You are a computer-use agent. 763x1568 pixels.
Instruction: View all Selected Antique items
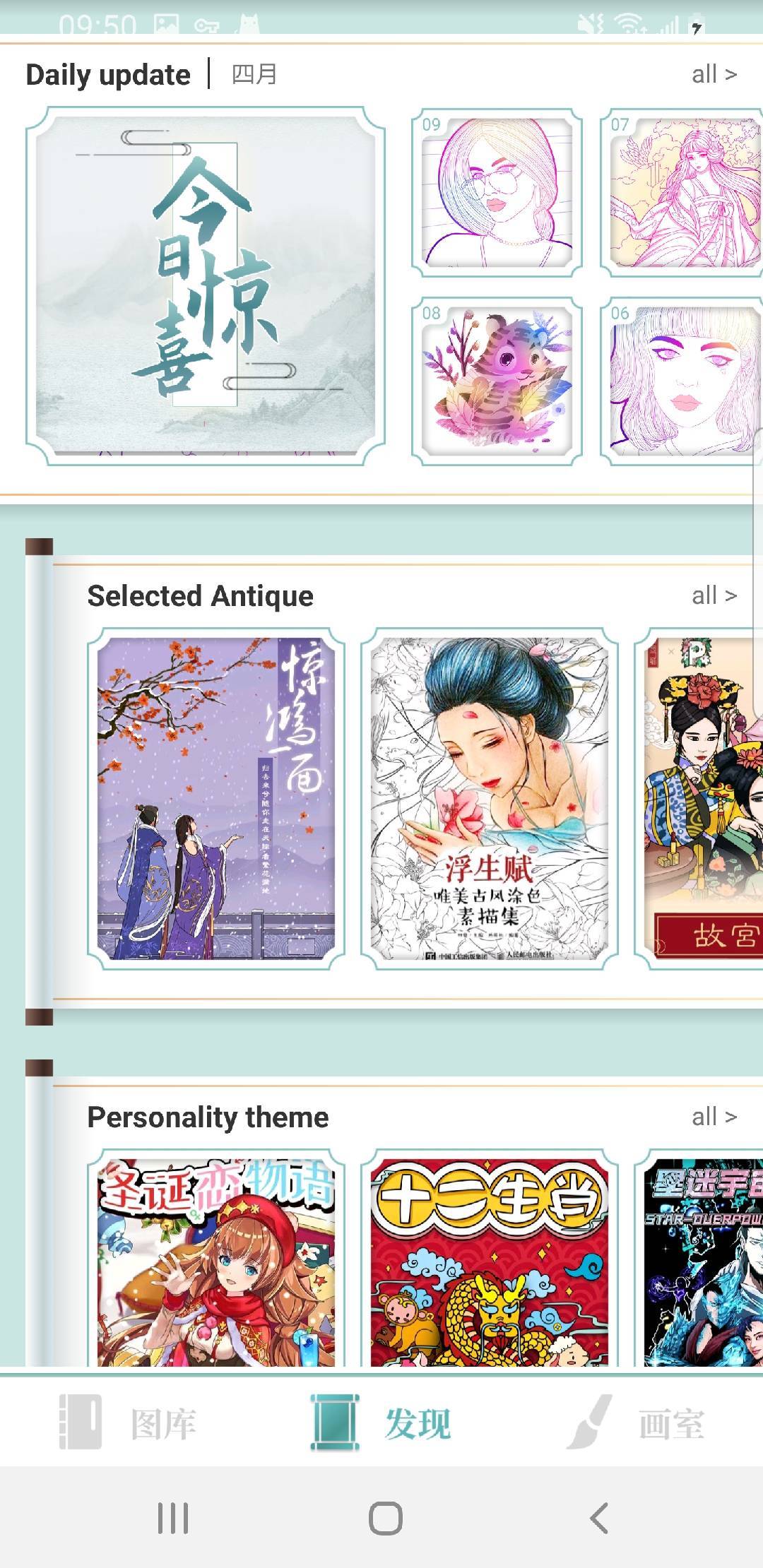[714, 595]
